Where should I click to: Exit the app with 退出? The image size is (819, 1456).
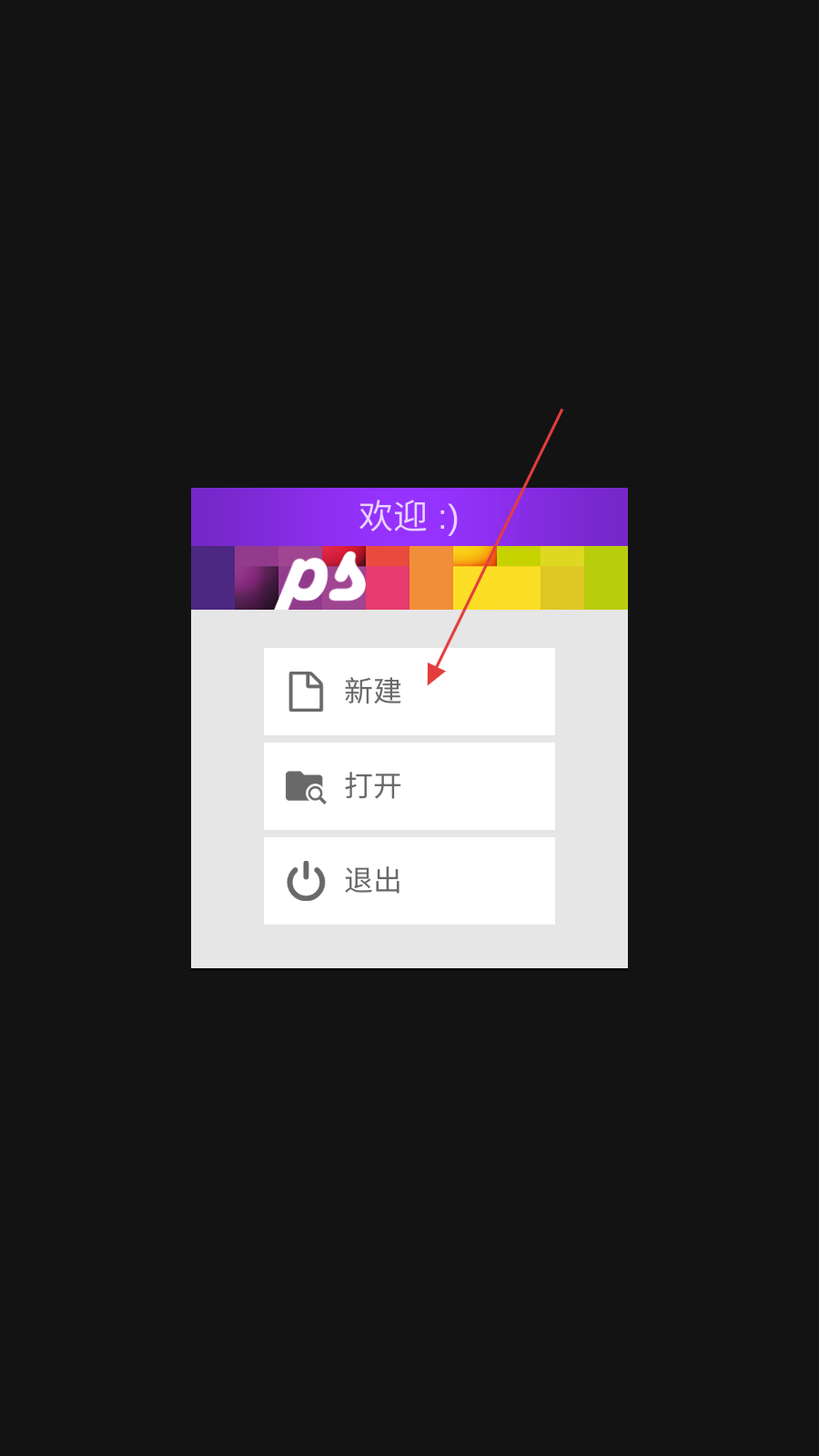[x=409, y=881]
